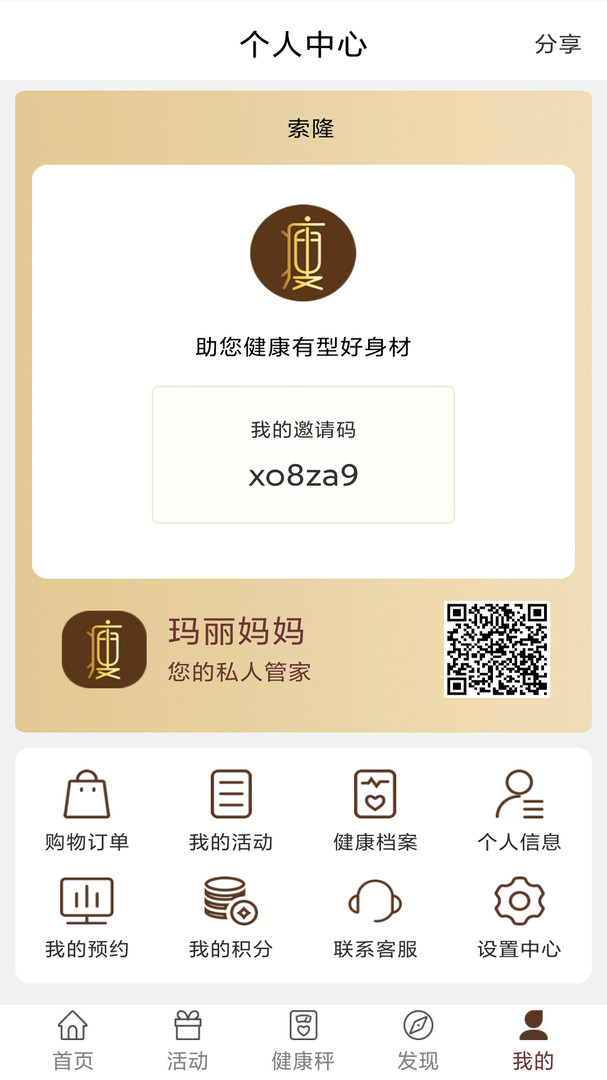The height and width of the screenshot is (1080, 607).
Task: Open the 健康秤 health scale tab
Action: pos(303,1040)
